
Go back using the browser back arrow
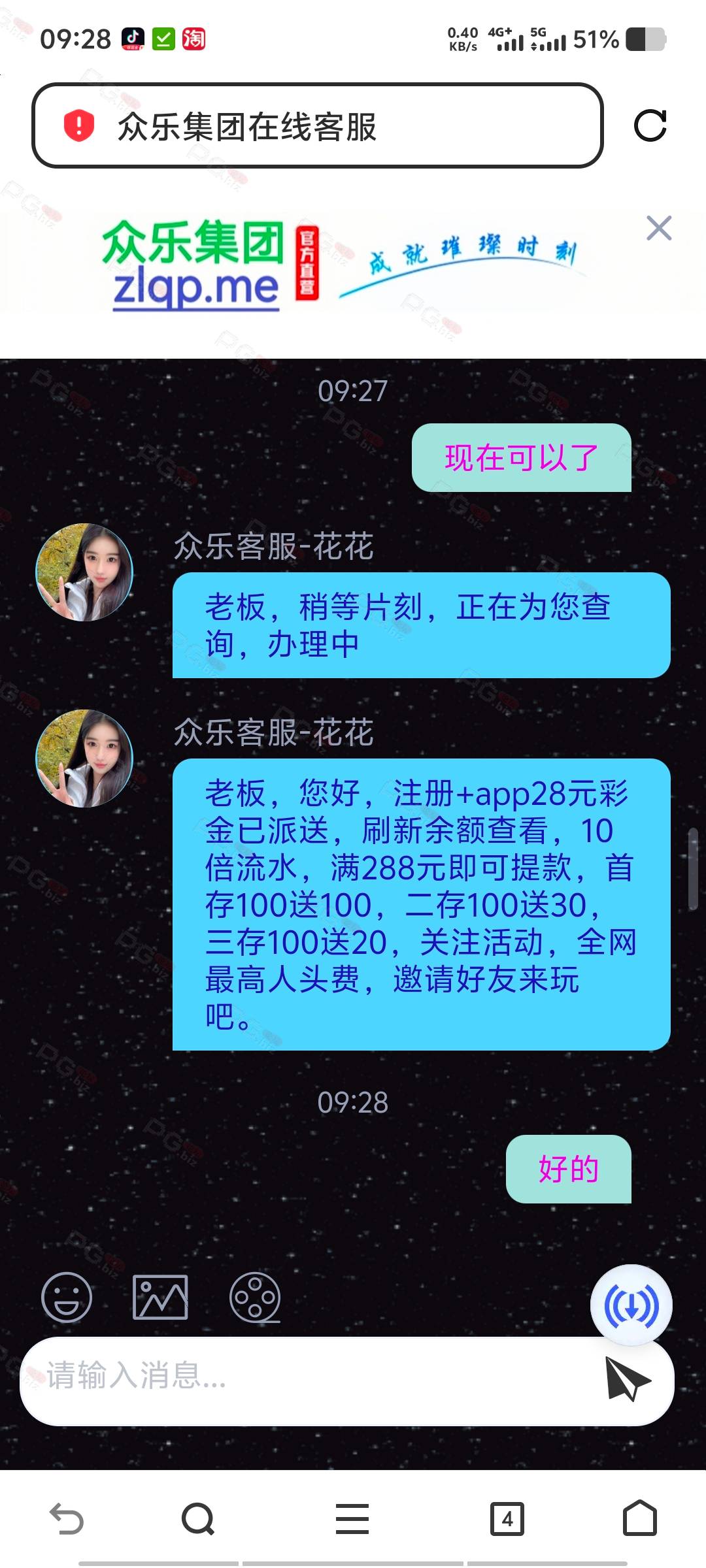(67, 1518)
